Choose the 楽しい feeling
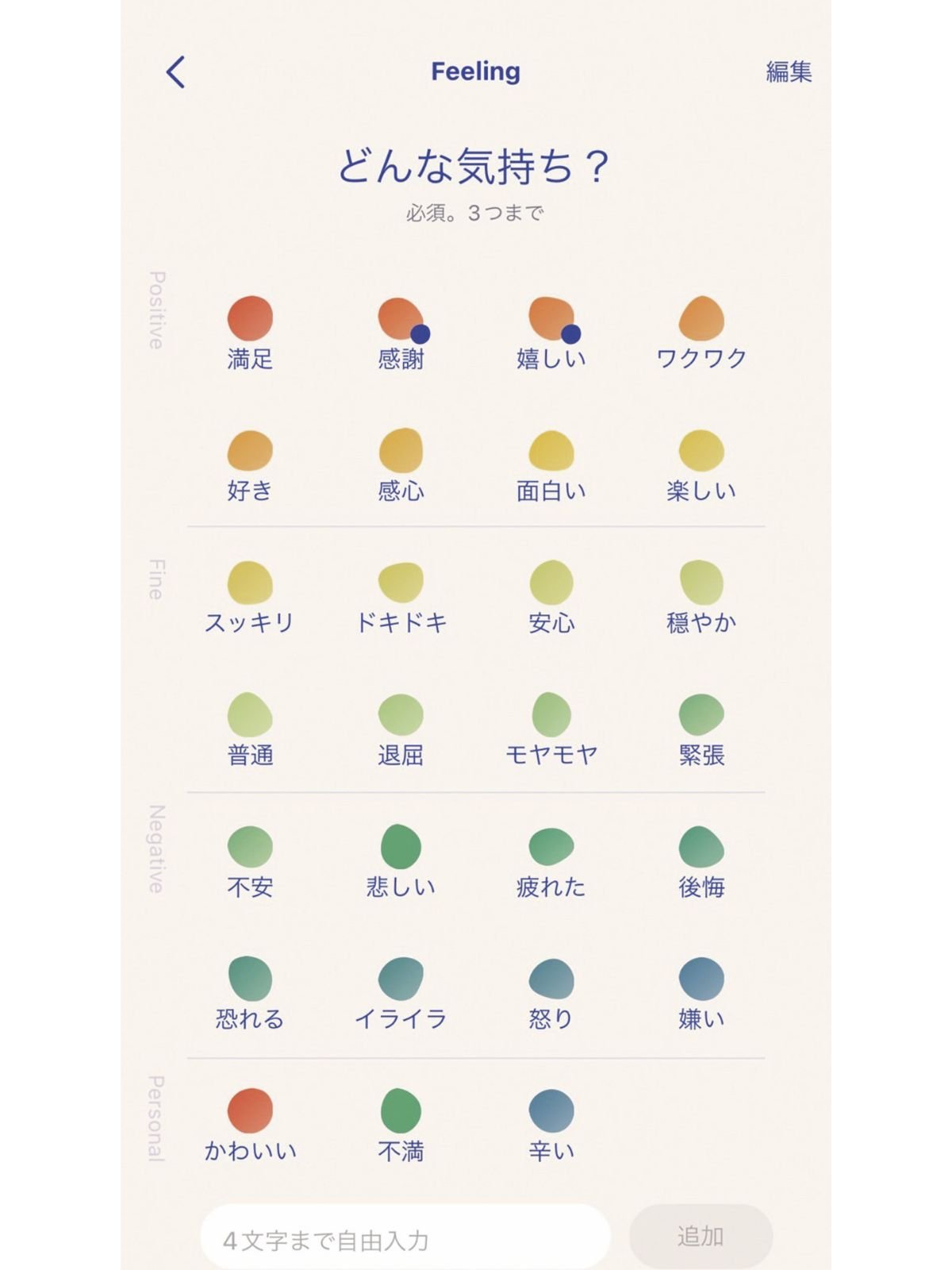Screen dimensions: 952x1270 click(x=701, y=451)
